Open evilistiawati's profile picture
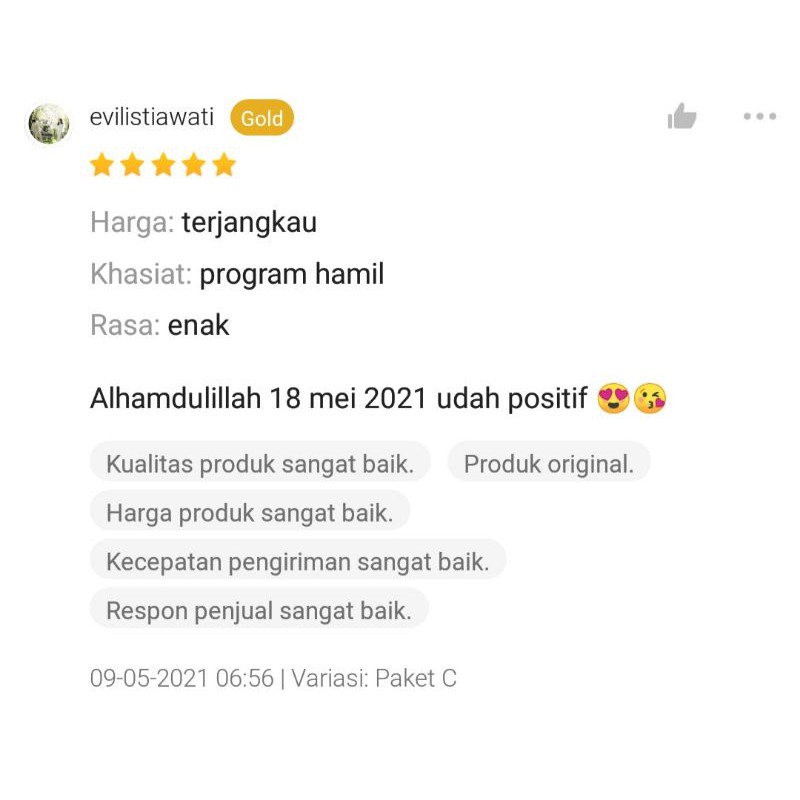 tap(48, 124)
